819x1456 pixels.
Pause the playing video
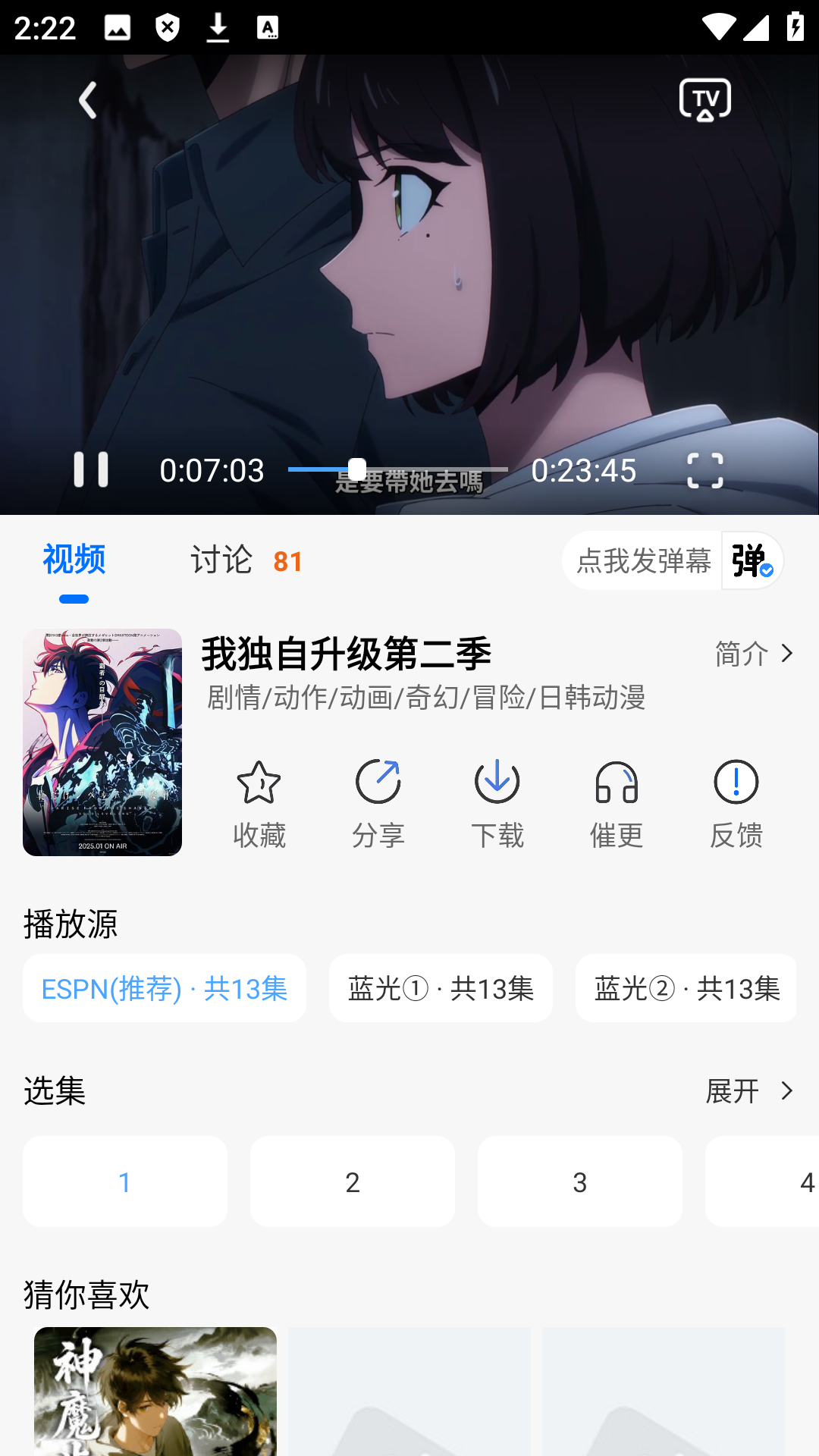(89, 470)
